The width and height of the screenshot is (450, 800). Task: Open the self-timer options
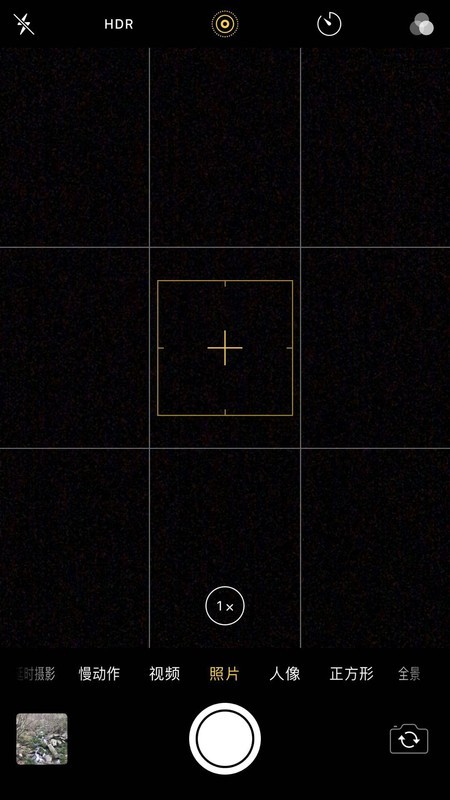329,24
